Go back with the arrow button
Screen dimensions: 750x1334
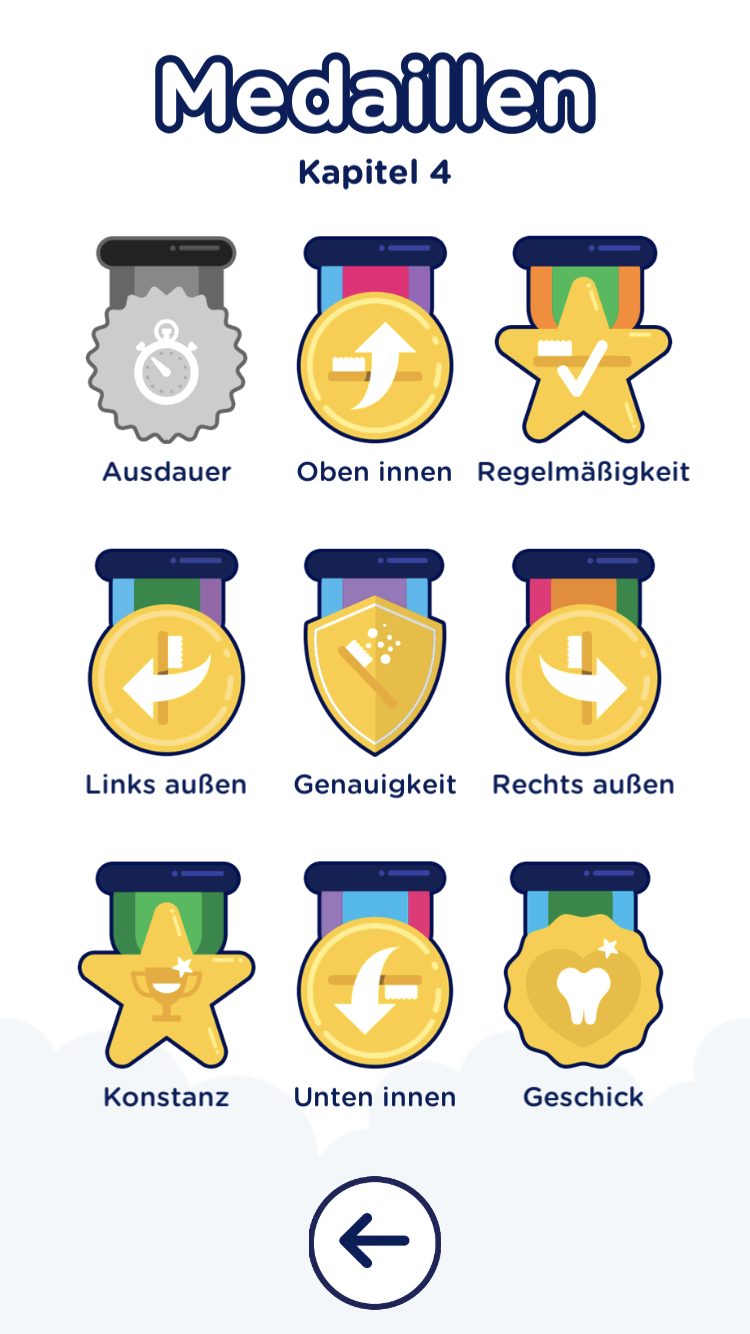coord(375,1241)
